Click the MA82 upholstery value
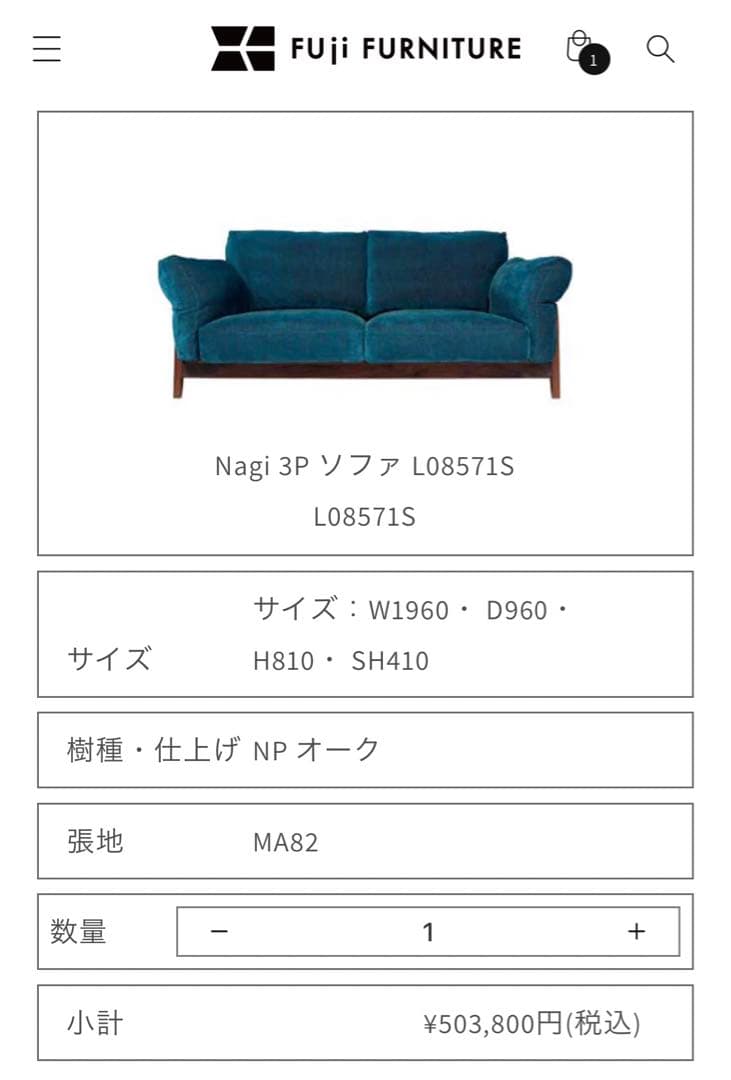Viewport: 731px width, 1080px height. (x=287, y=842)
